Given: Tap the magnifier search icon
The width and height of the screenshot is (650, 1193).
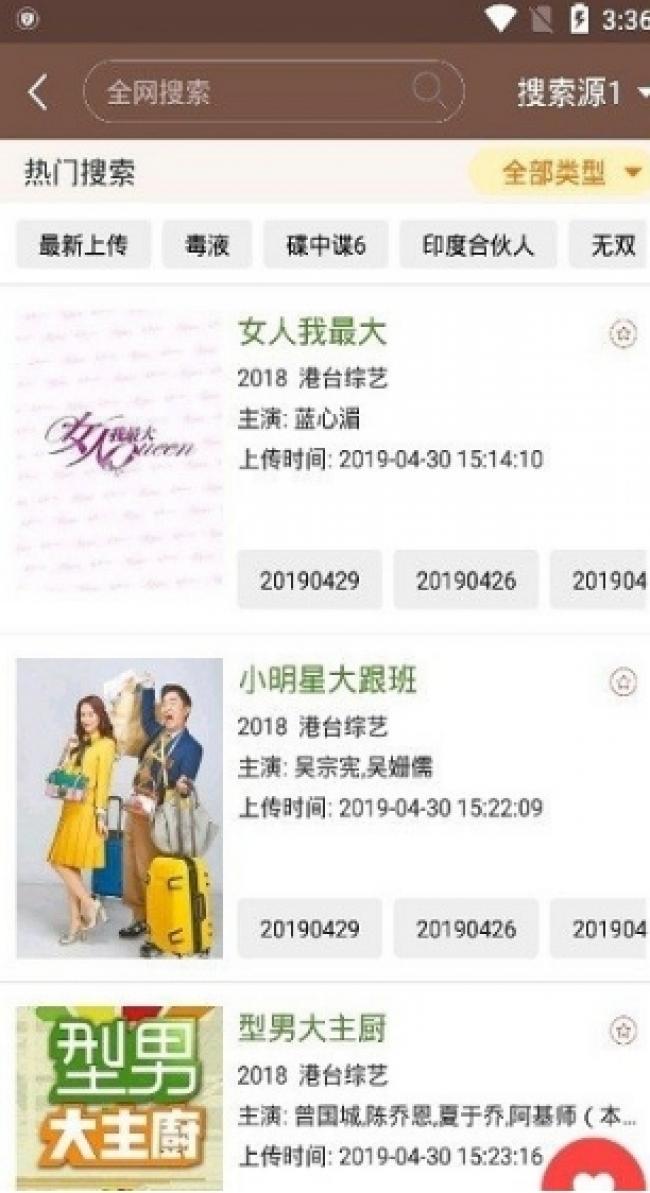Looking at the screenshot, I should pos(430,91).
